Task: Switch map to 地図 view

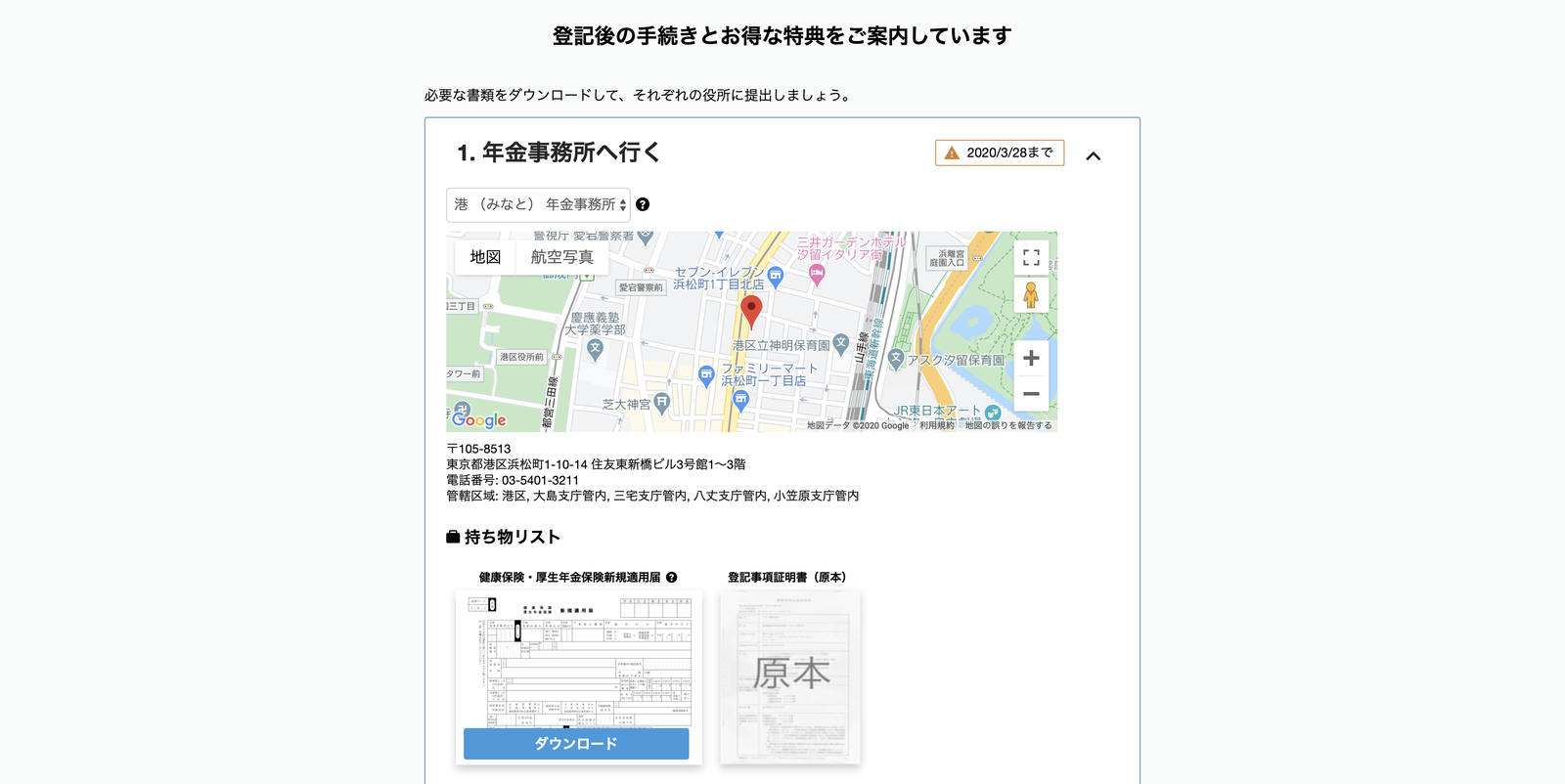Action: (485, 257)
